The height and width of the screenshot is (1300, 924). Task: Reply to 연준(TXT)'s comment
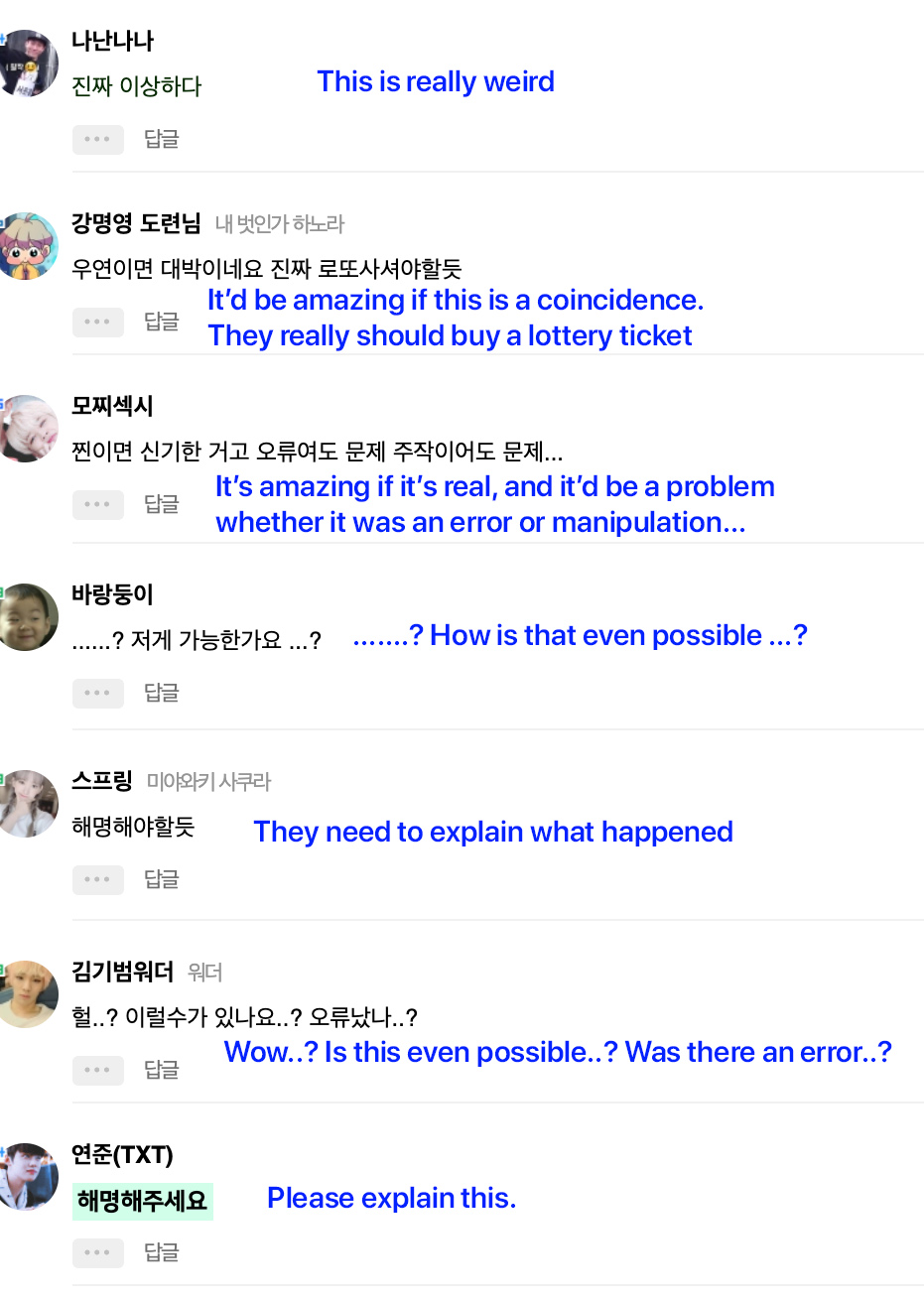point(161,1252)
